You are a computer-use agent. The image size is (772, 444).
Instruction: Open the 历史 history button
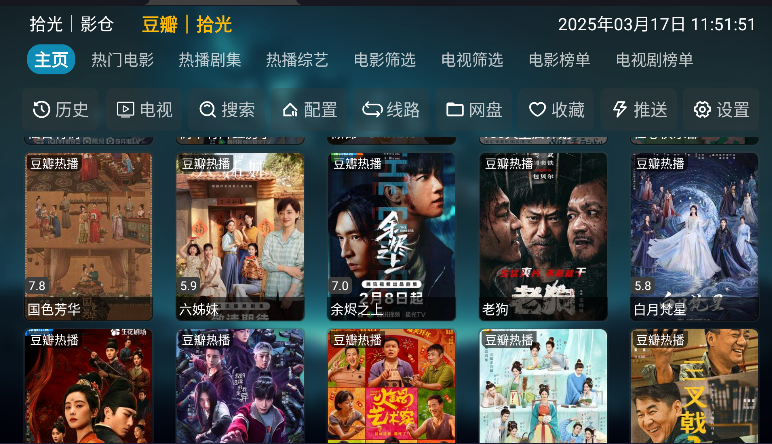pyautogui.click(x=61, y=110)
